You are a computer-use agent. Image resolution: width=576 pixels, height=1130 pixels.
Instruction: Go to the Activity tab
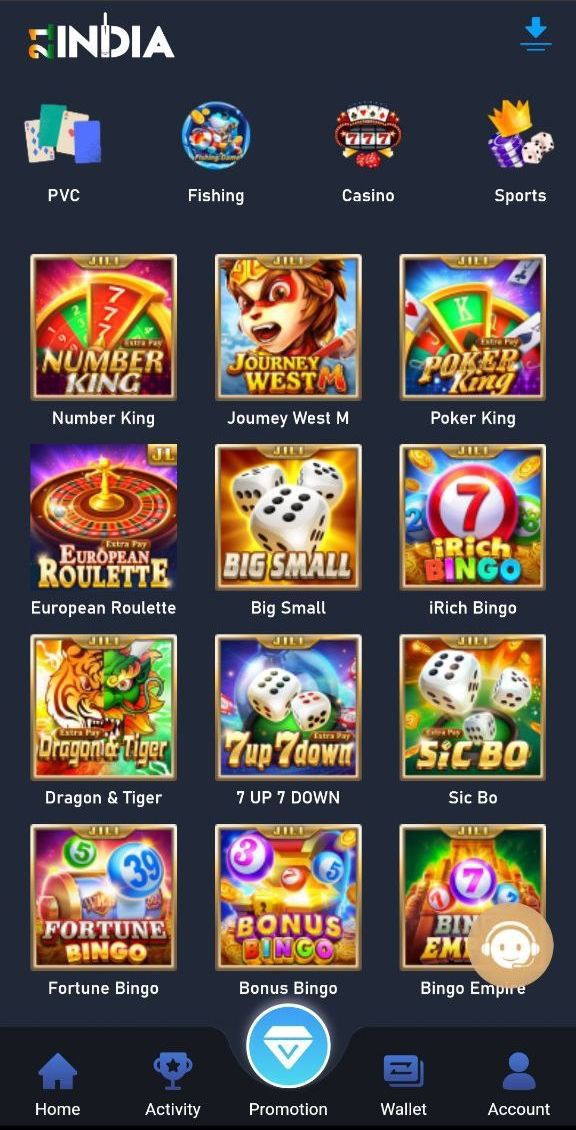(x=172, y=1085)
